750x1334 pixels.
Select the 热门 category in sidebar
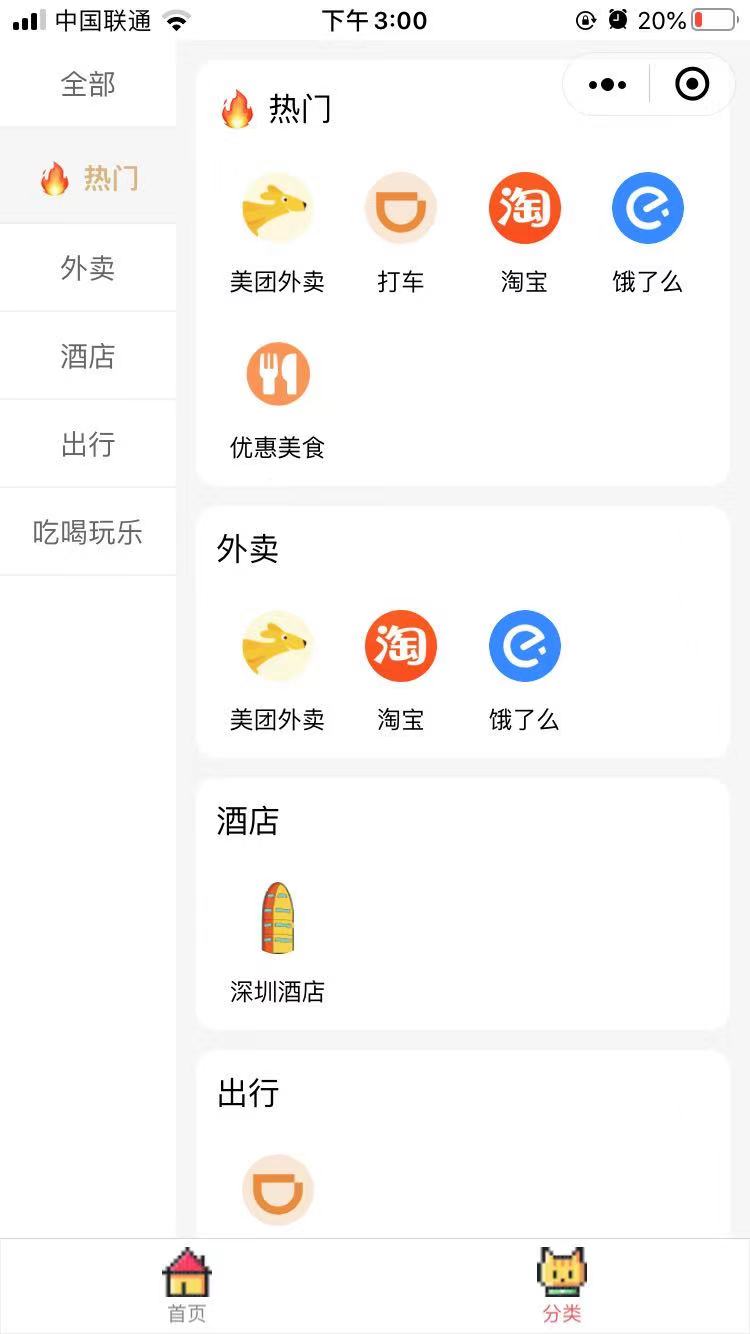(88, 179)
